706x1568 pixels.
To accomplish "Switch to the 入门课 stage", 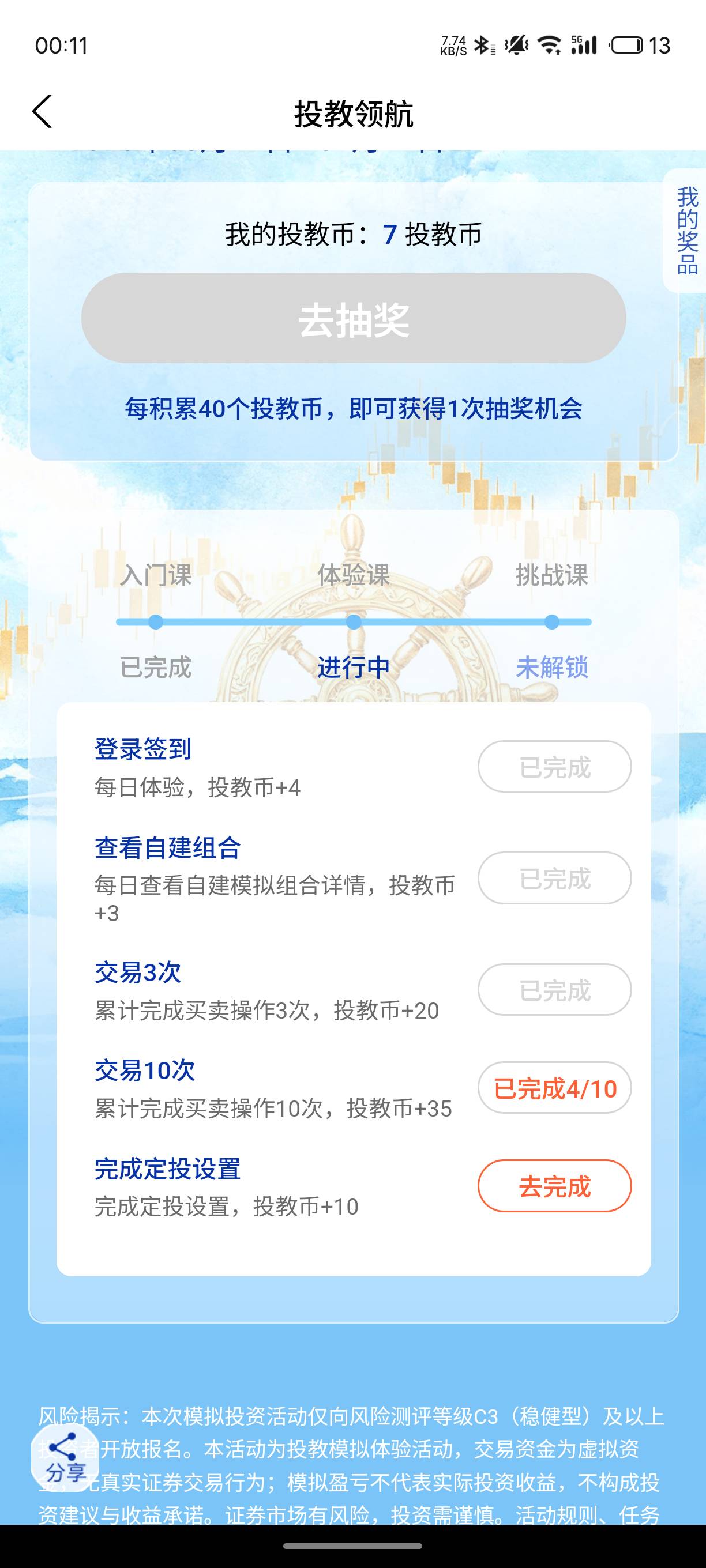I will [x=156, y=575].
